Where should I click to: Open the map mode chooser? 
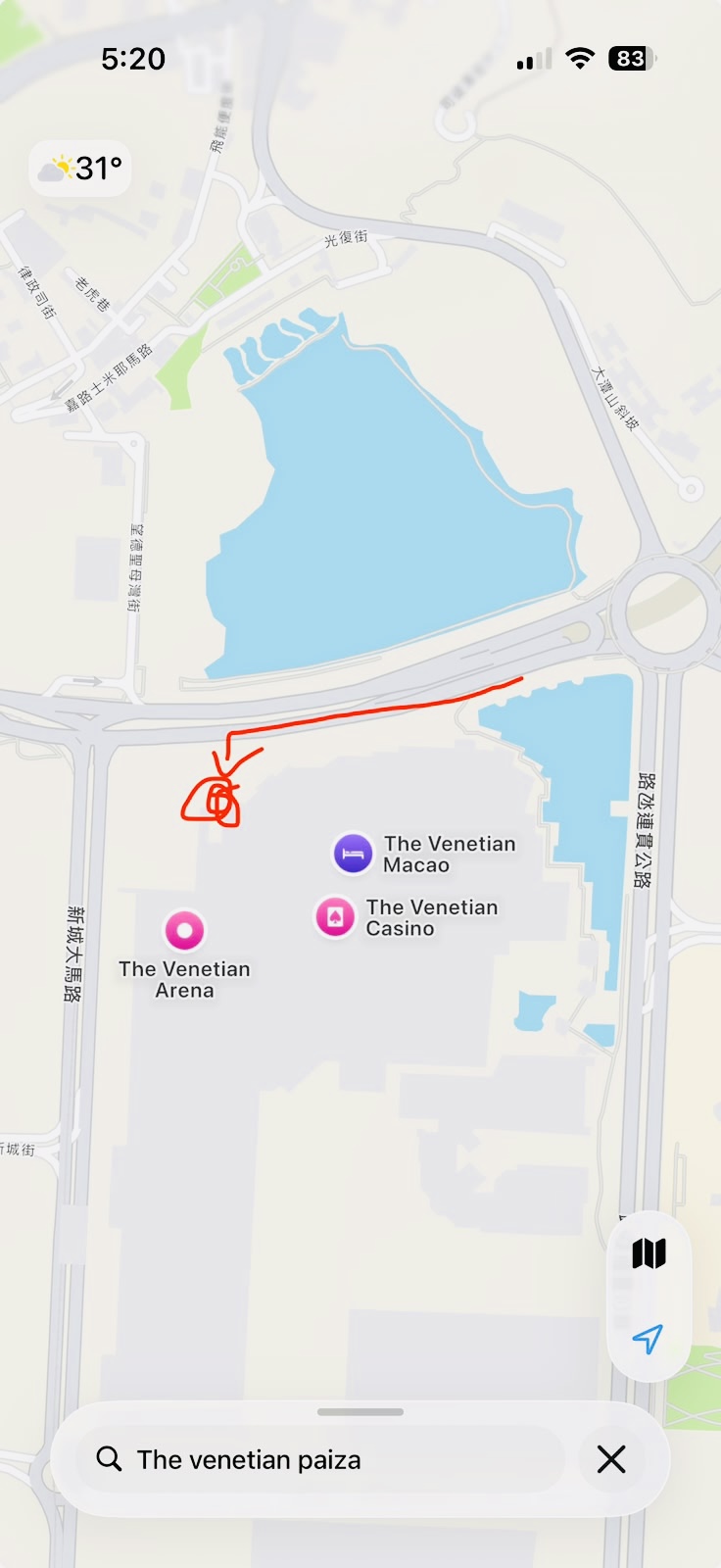[649, 1253]
